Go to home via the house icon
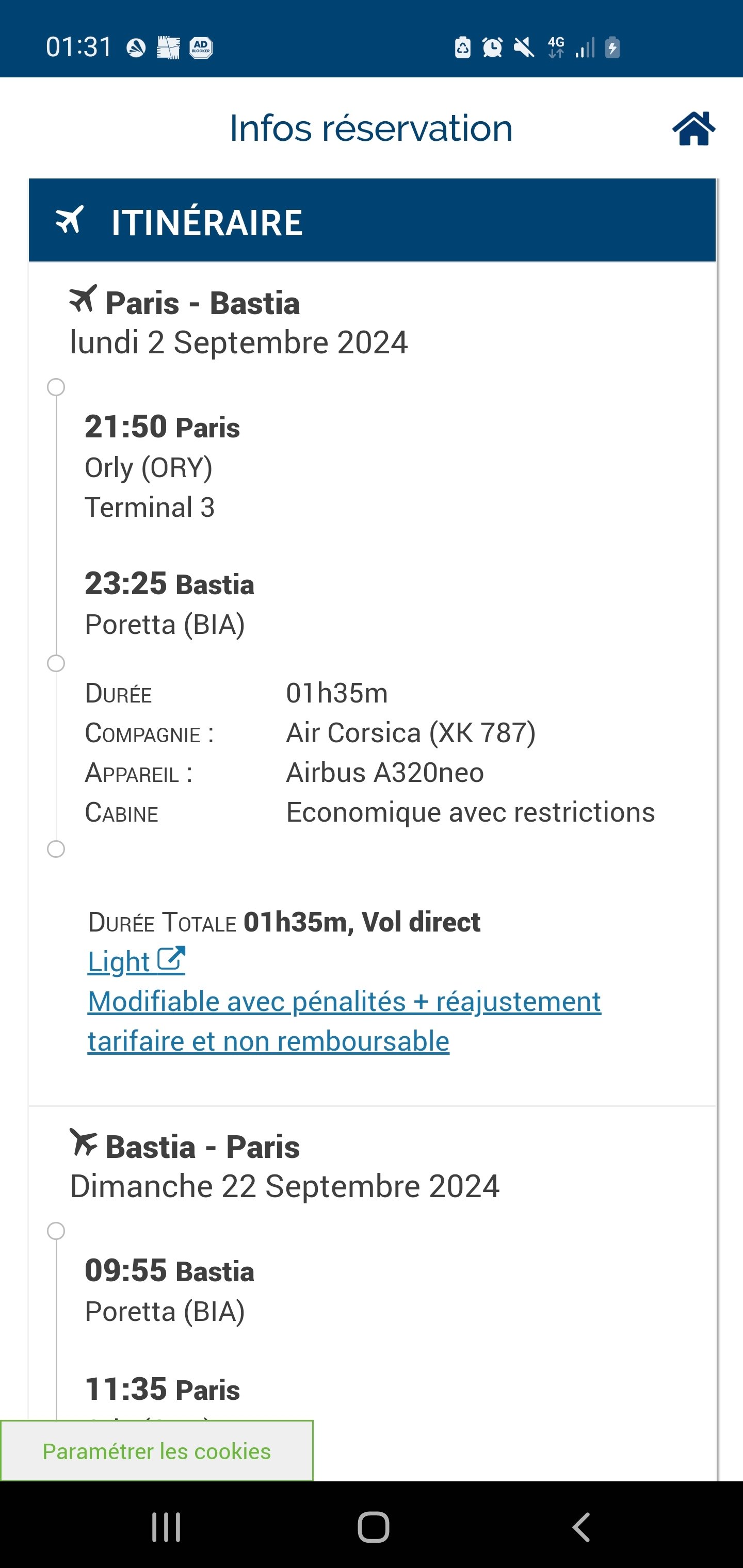Viewport: 743px width, 1568px height. [693, 128]
